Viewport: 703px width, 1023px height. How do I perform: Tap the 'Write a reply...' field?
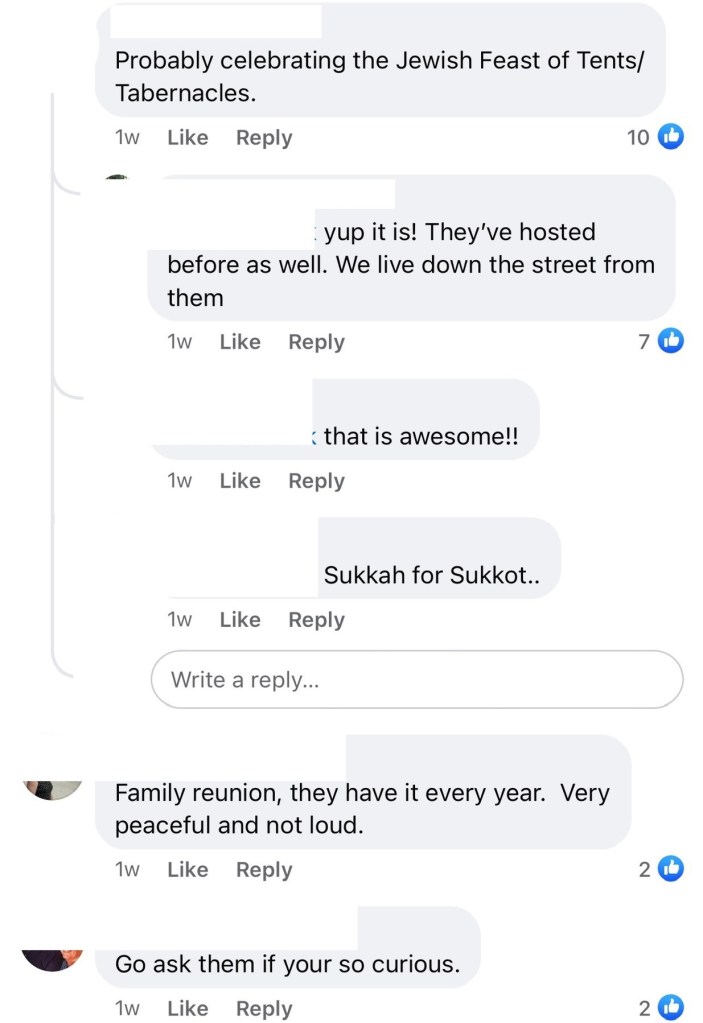click(x=416, y=680)
